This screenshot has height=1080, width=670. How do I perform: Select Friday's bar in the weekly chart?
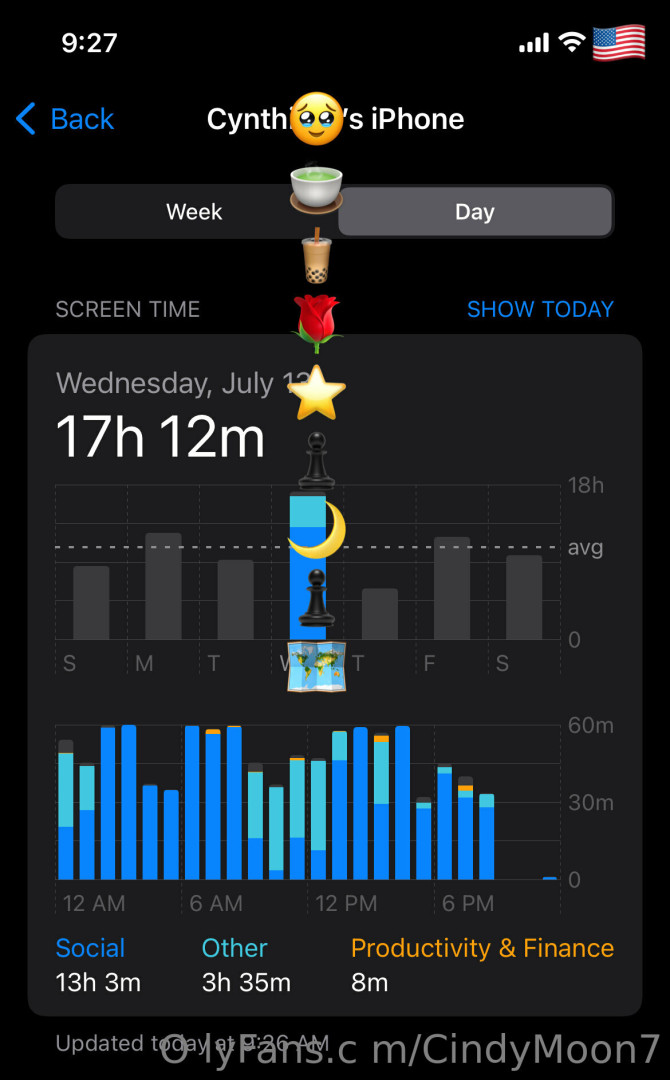(452, 589)
